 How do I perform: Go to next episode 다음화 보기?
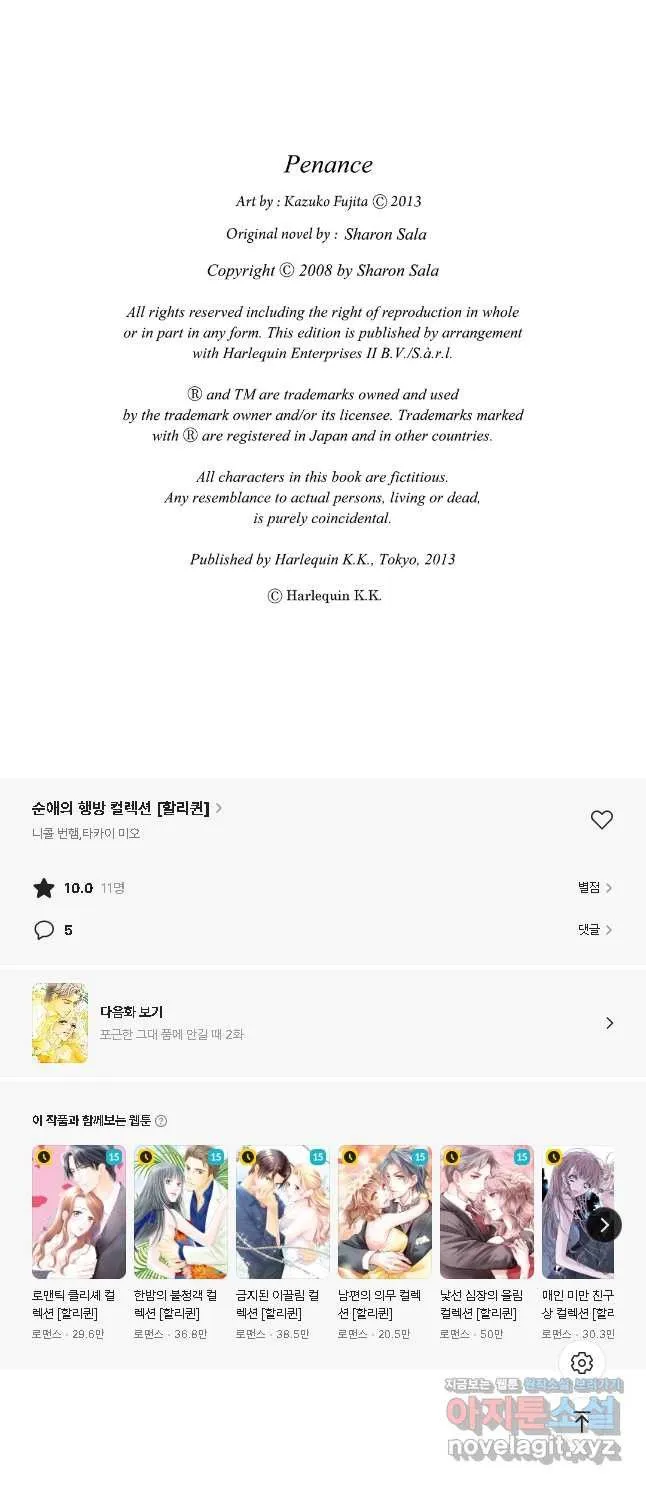323,1023
